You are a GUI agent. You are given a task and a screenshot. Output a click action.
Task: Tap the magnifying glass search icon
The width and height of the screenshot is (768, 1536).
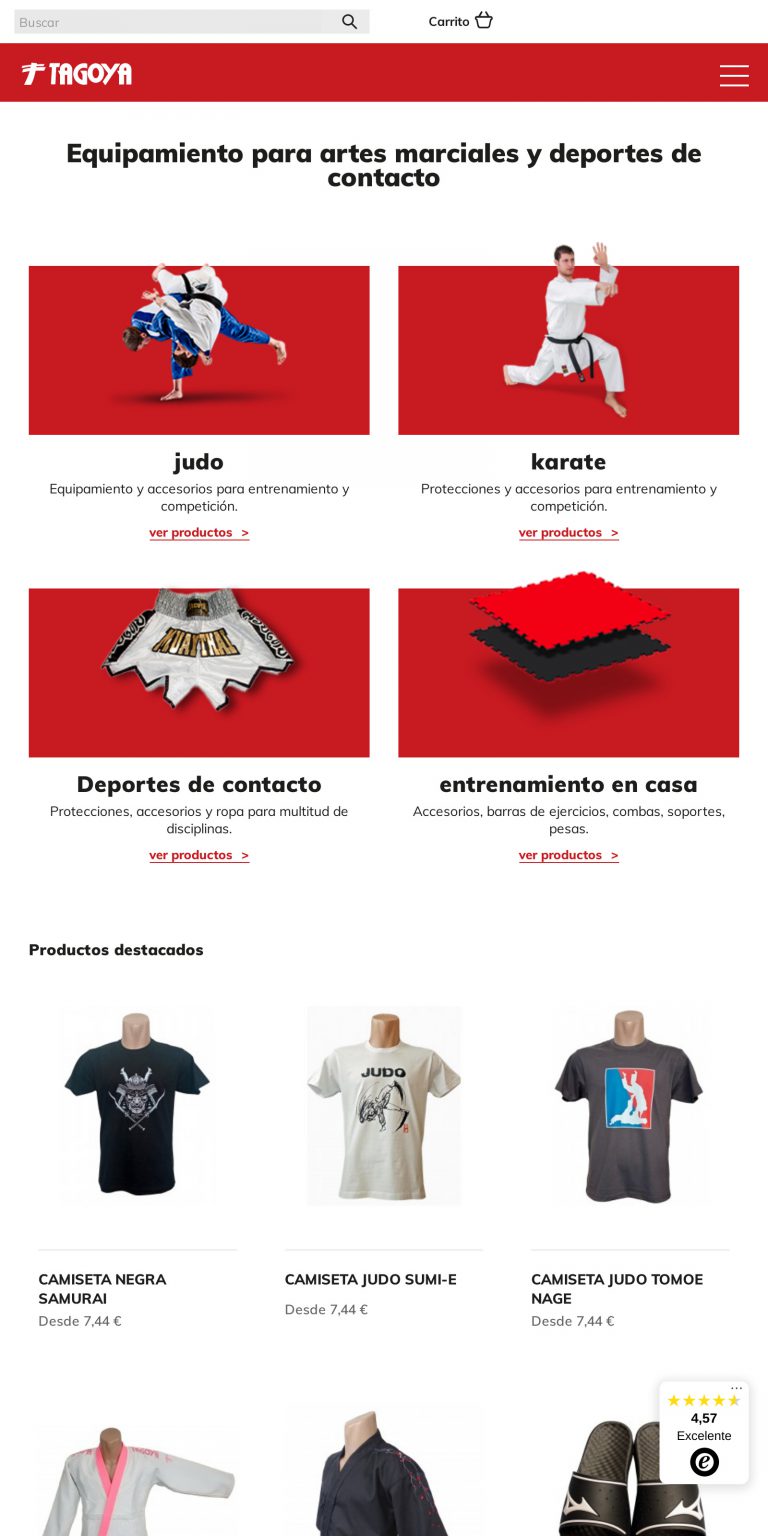pos(349,22)
